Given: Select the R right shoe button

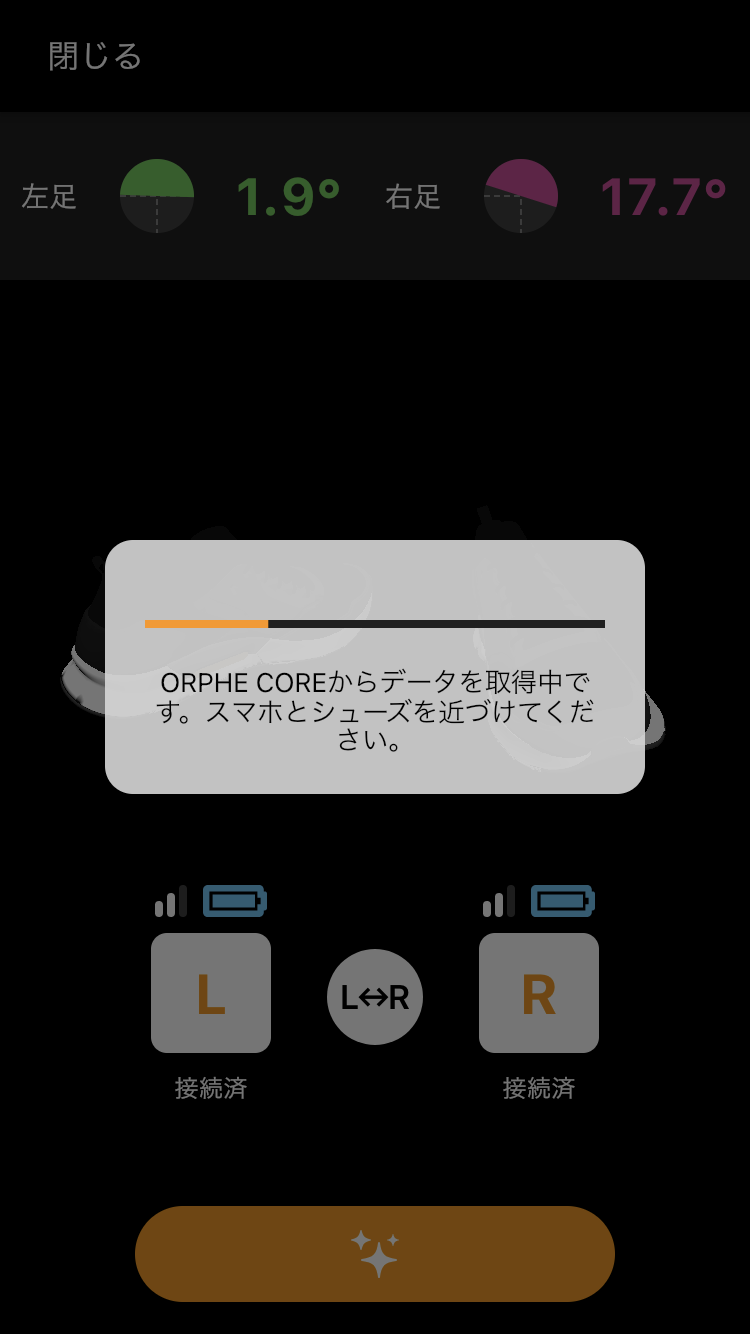Looking at the screenshot, I should (539, 993).
